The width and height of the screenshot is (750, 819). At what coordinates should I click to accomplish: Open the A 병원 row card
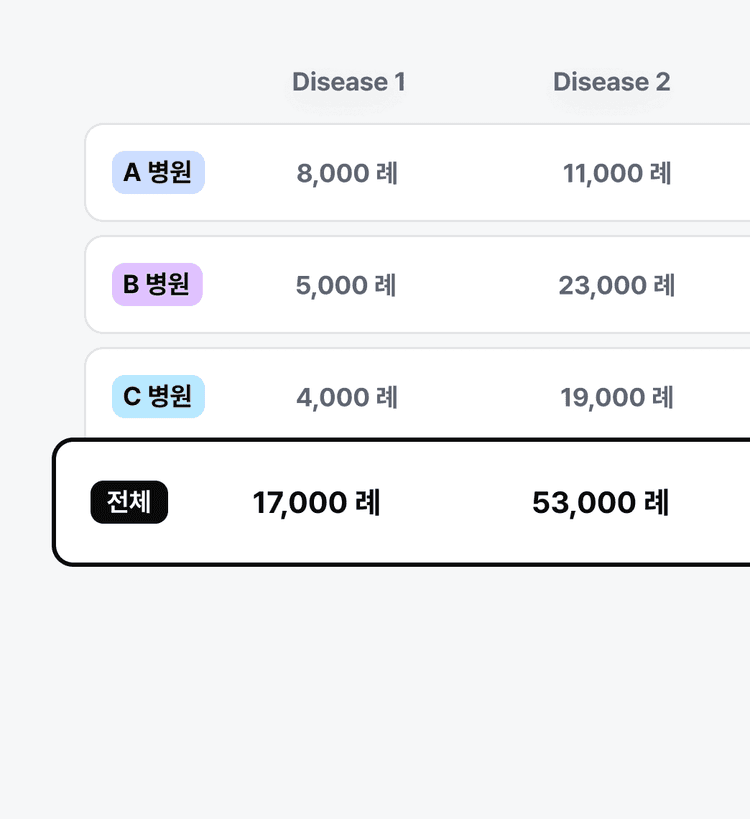(x=420, y=172)
